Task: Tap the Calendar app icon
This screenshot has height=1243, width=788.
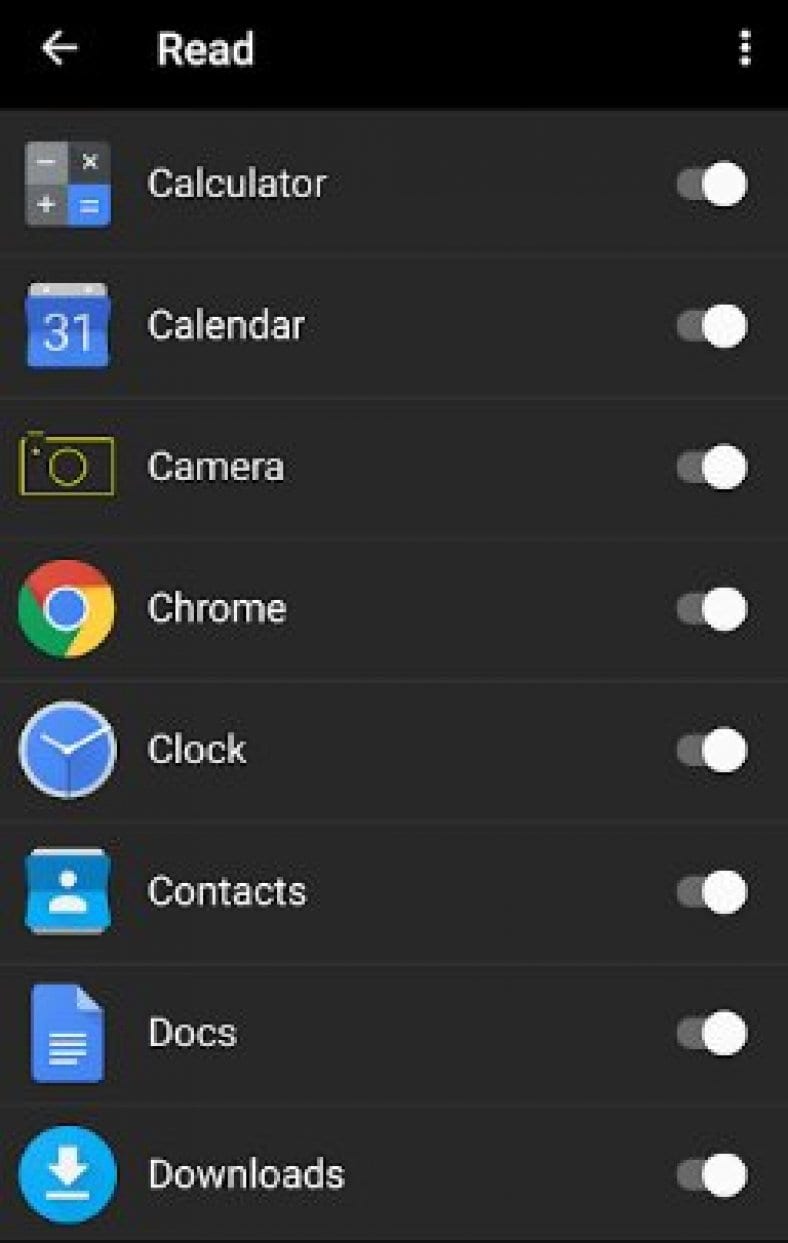Action: (66, 324)
